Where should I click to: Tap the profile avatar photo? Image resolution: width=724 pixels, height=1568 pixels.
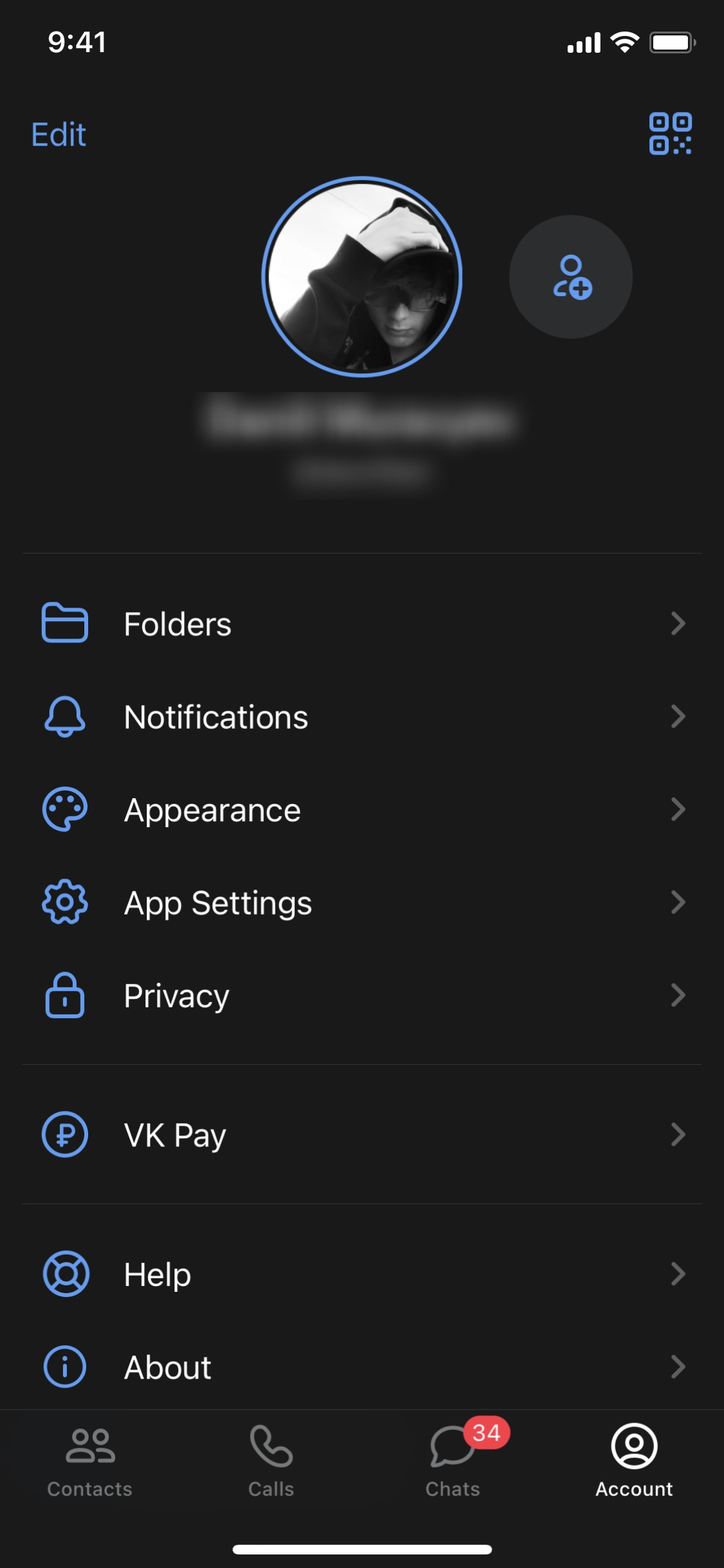click(x=362, y=277)
